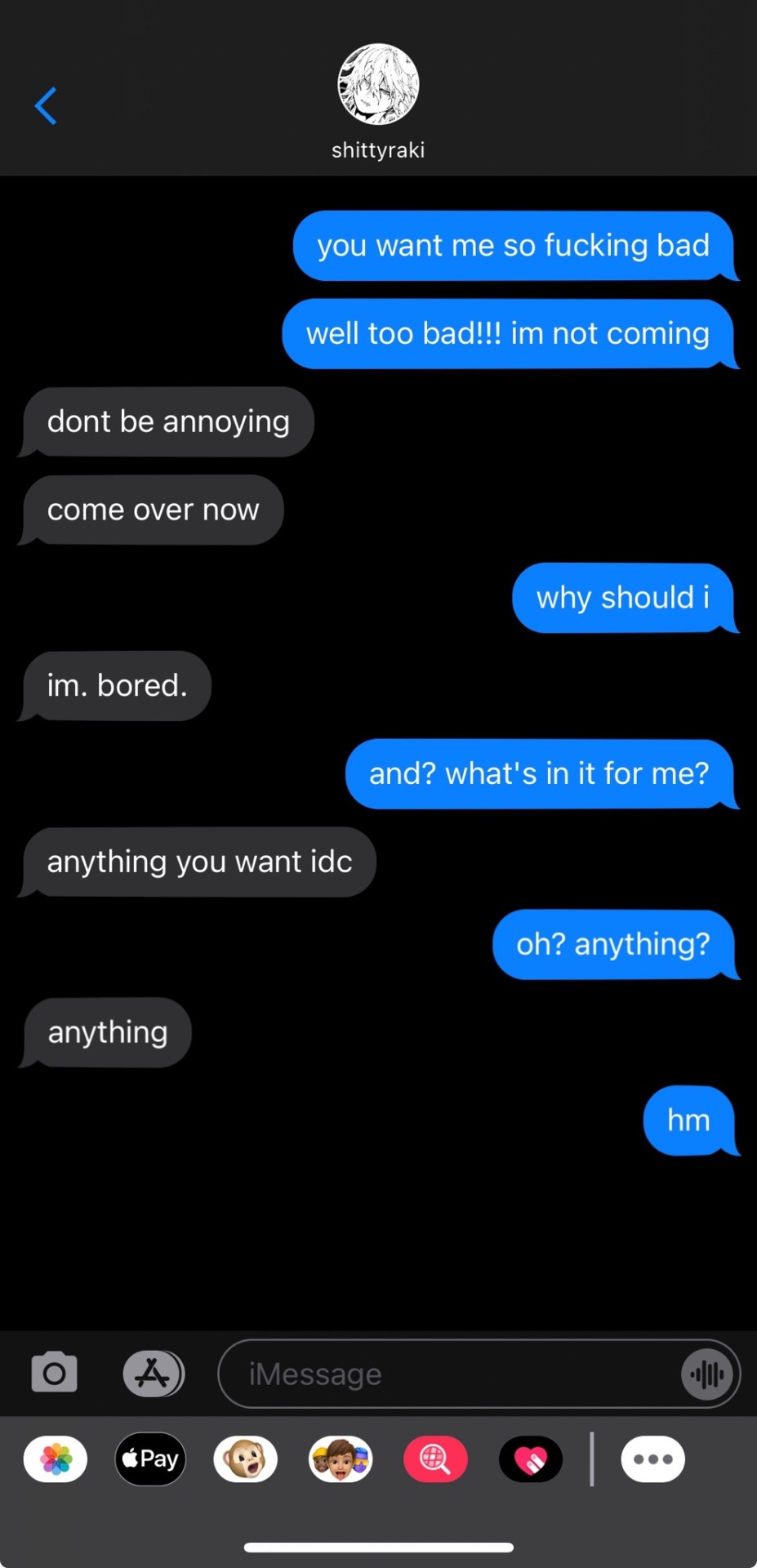Go back to the conversations list
The image size is (757, 1568).
point(46,106)
